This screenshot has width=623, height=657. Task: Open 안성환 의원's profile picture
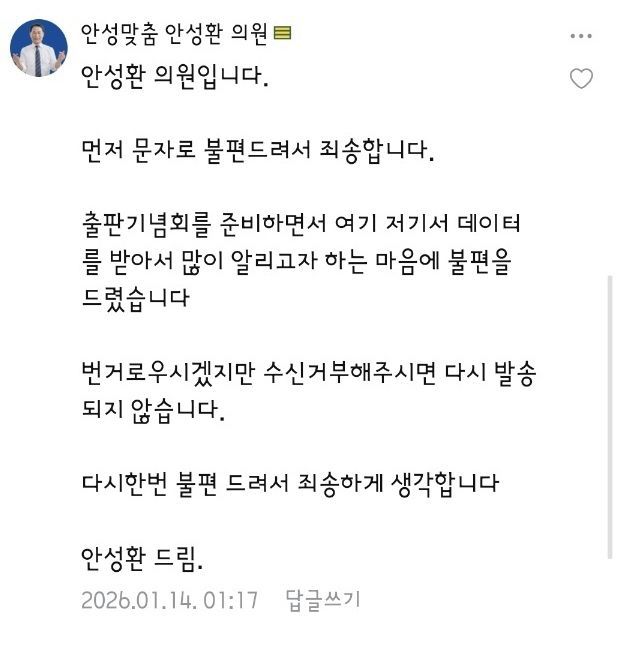click(x=39, y=49)
